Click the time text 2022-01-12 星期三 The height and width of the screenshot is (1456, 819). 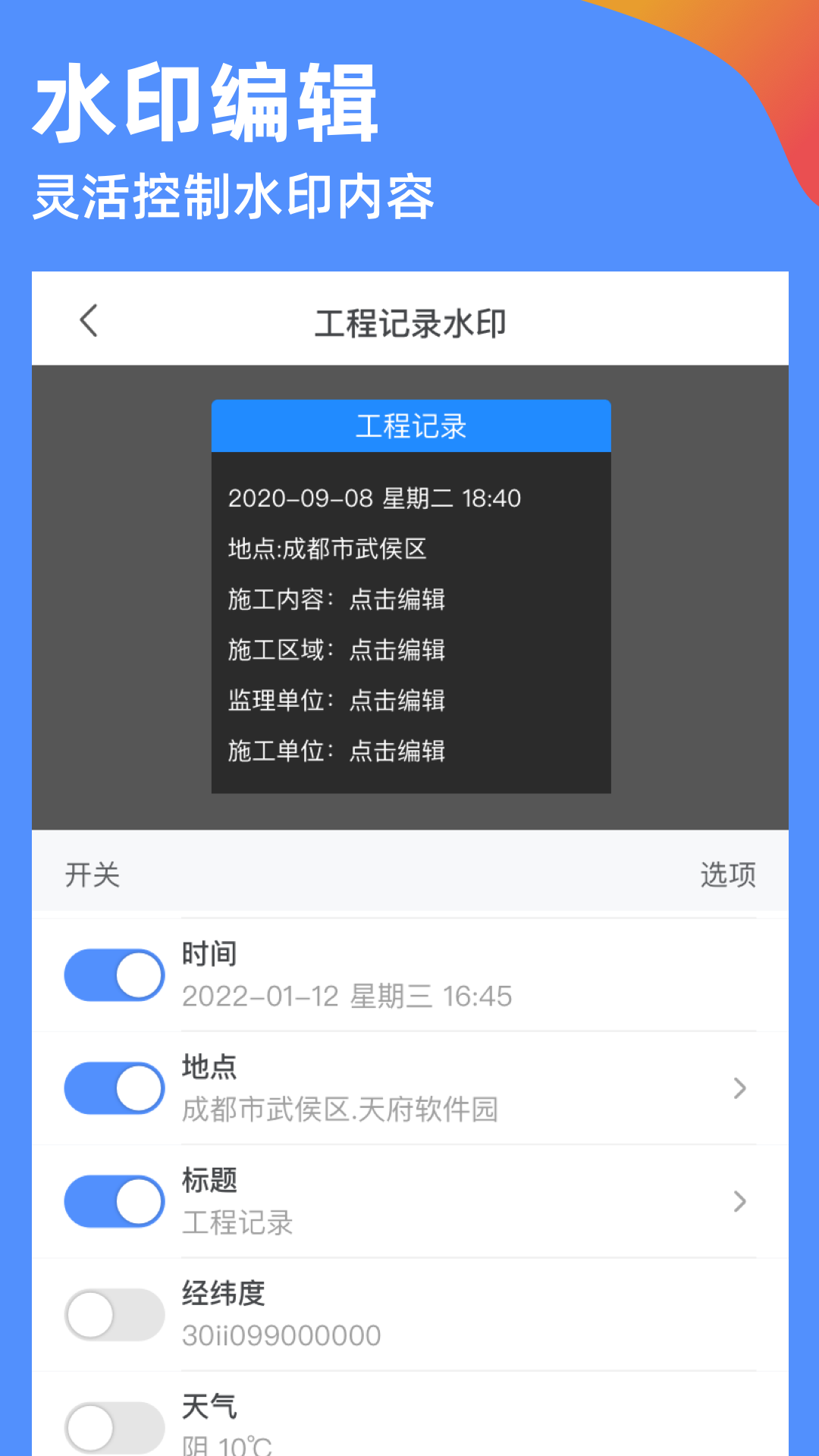point(347,997)
